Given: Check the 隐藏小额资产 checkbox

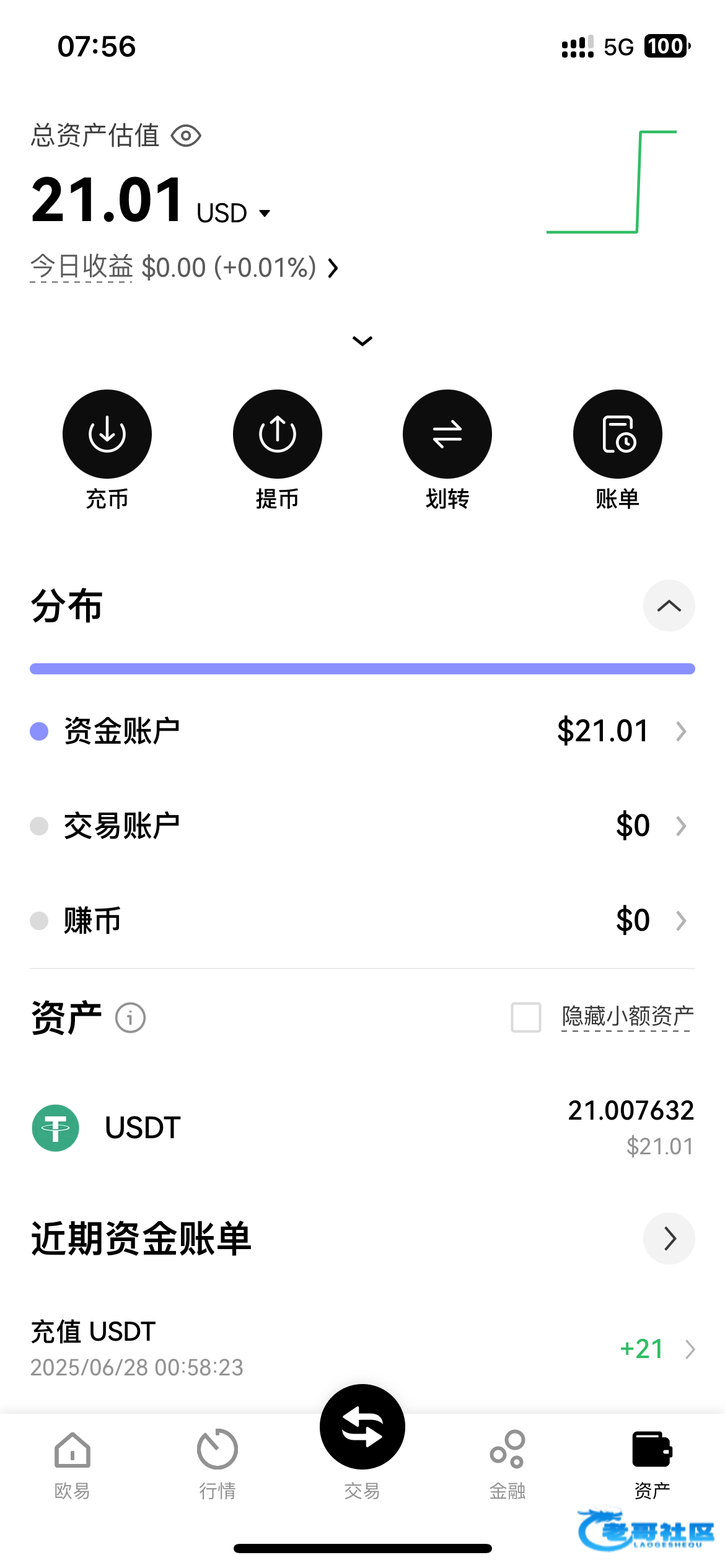Looking at the screenshot, I should pos(525,1017).
